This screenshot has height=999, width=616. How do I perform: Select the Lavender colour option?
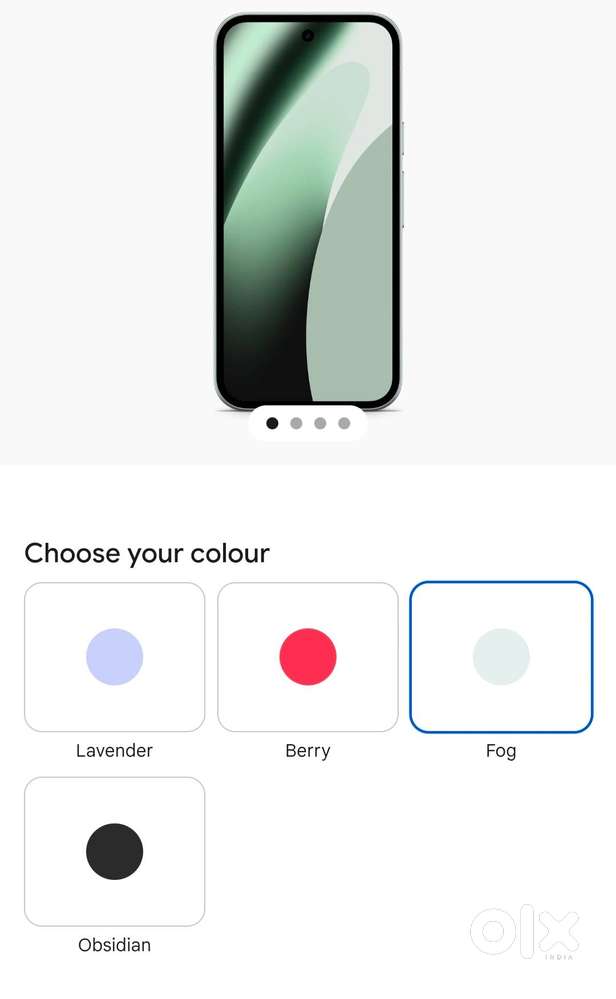point(114,657)
